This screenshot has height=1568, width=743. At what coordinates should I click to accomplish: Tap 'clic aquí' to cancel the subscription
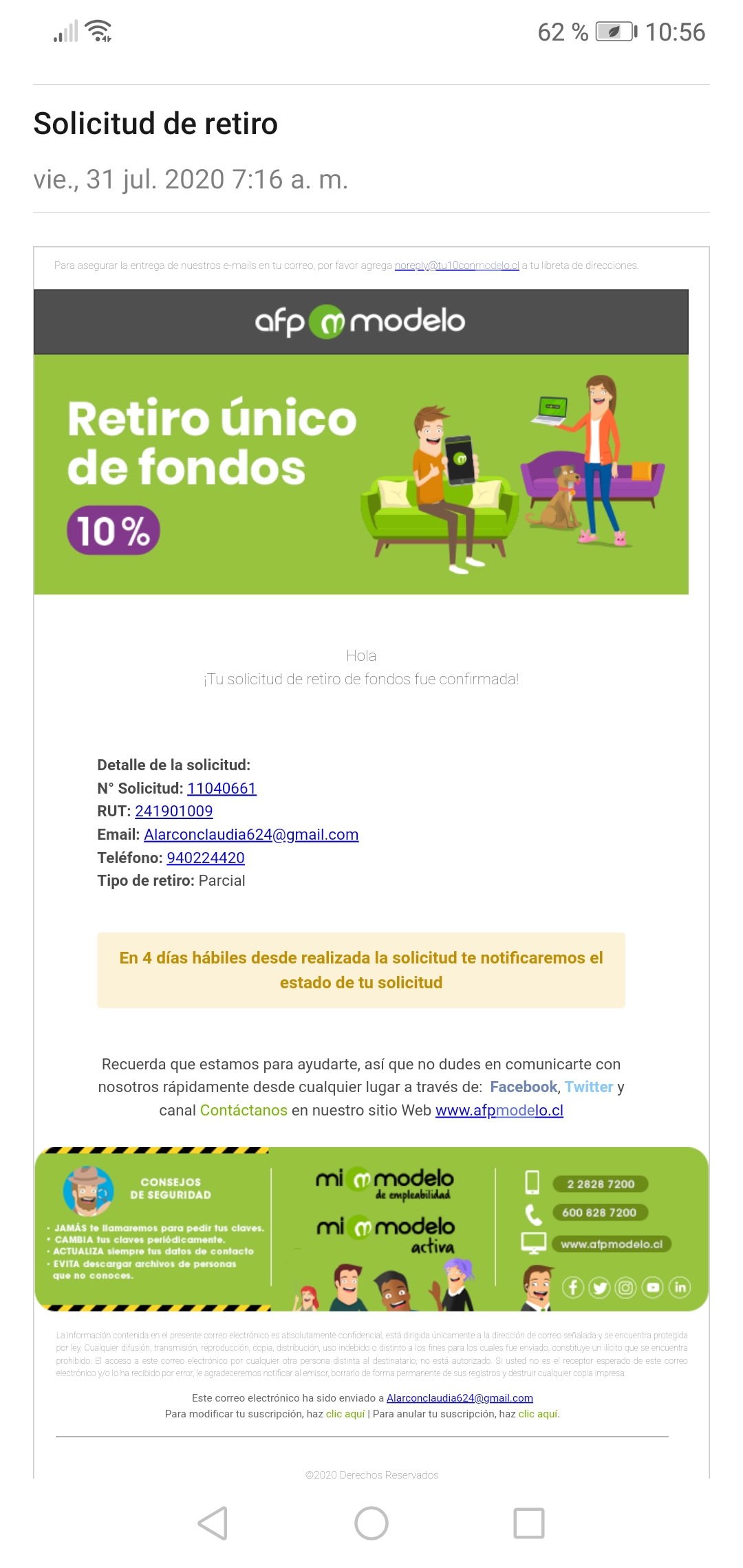(x=538, y=1414)
